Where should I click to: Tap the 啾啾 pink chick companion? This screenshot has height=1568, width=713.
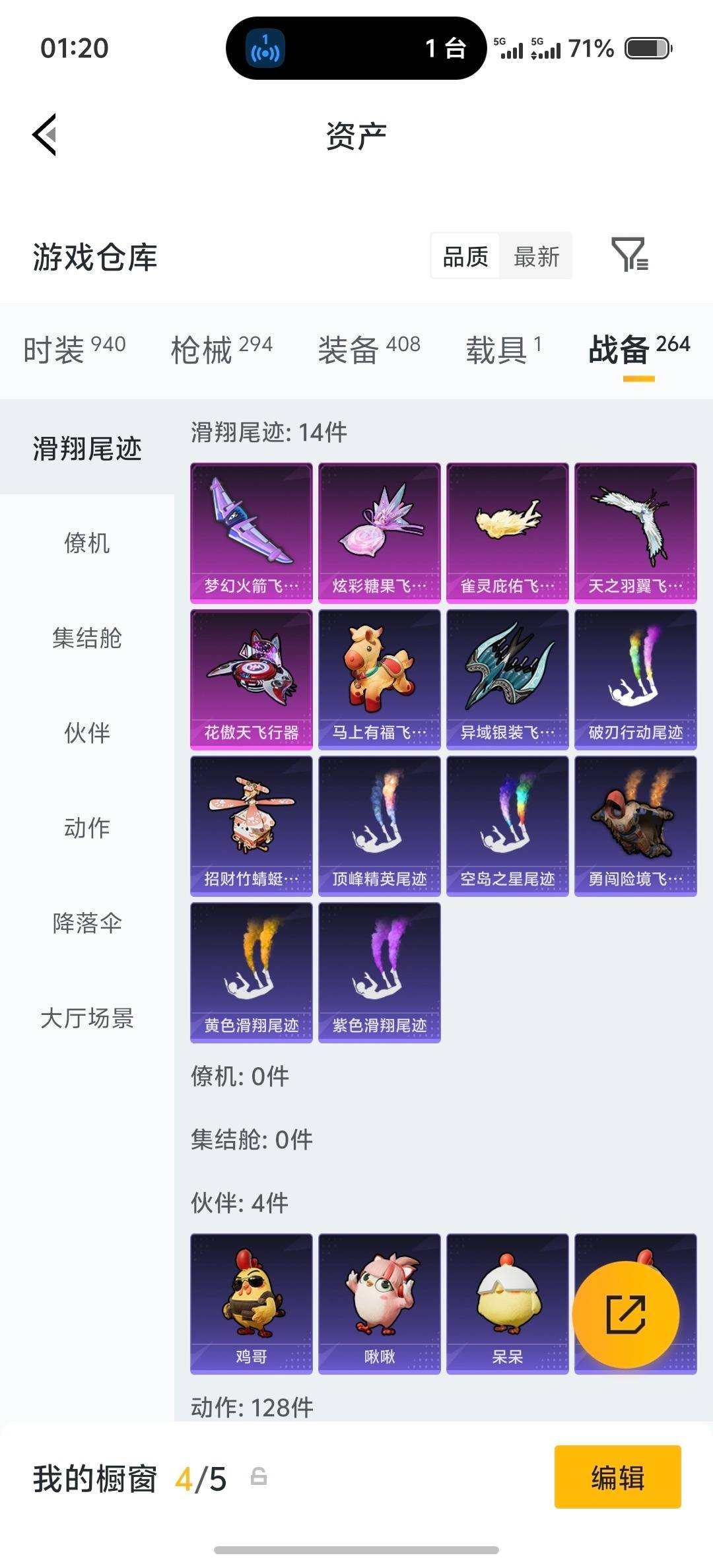point(379,1303)
